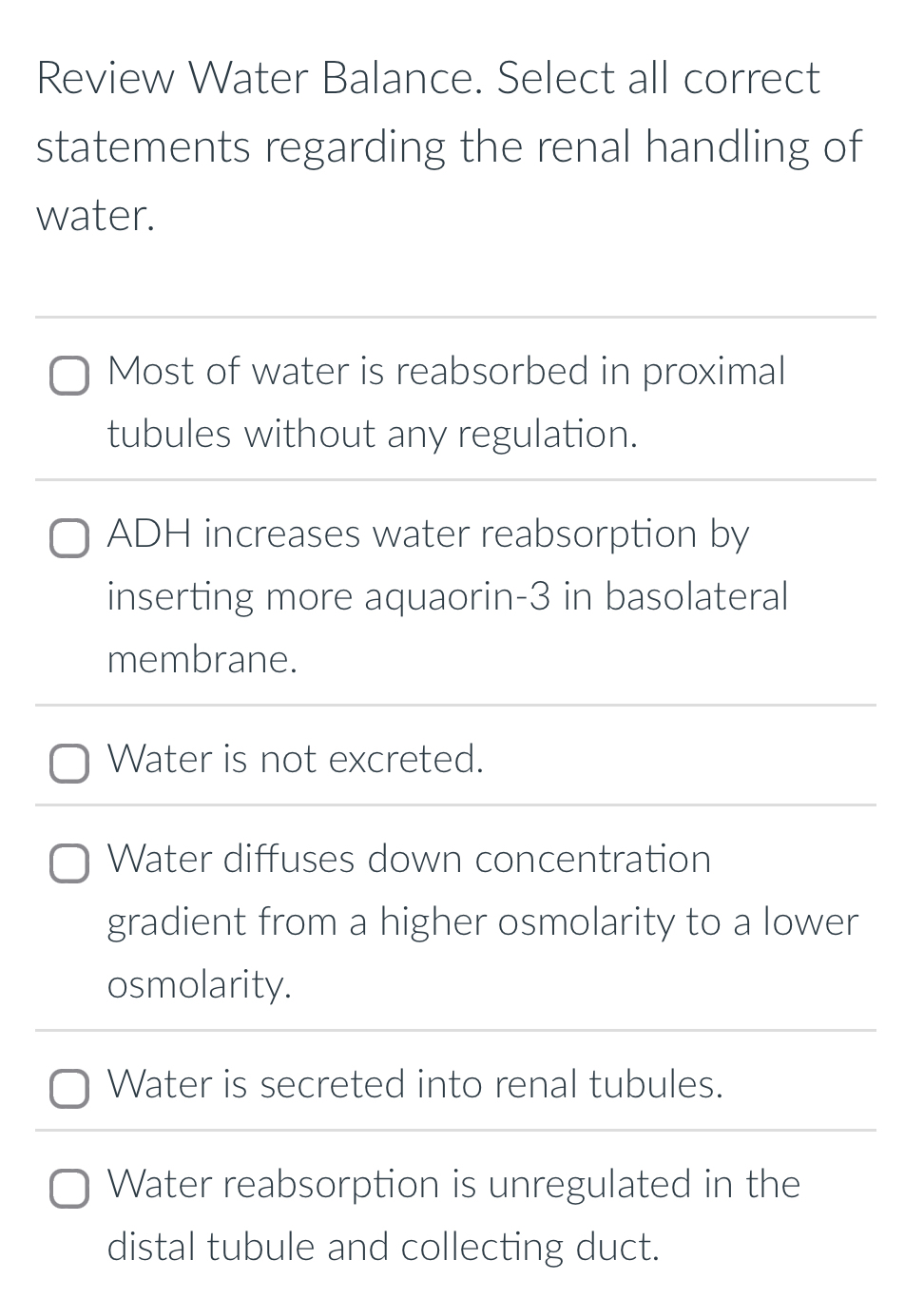Check the 'Most of water is reabsorbed in proximal tubules' statement
Image resolution: width=924 pixels, height=1299 pixels.
pos(69,376)
